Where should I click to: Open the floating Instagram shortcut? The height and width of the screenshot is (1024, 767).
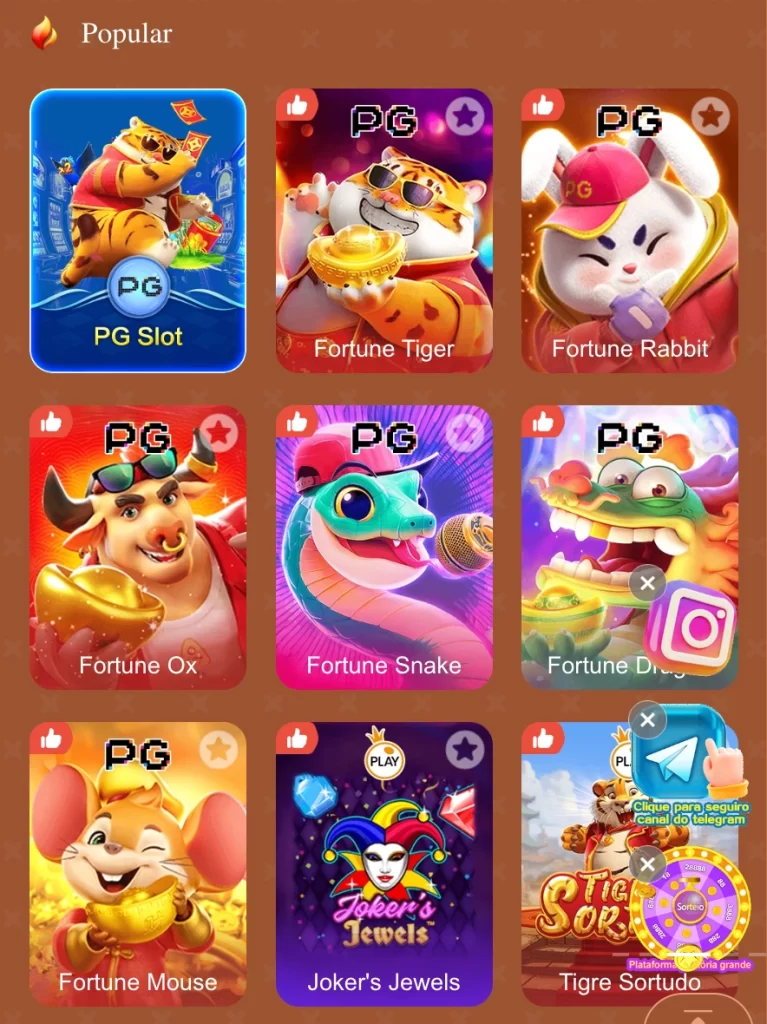(x=691, y=628)
